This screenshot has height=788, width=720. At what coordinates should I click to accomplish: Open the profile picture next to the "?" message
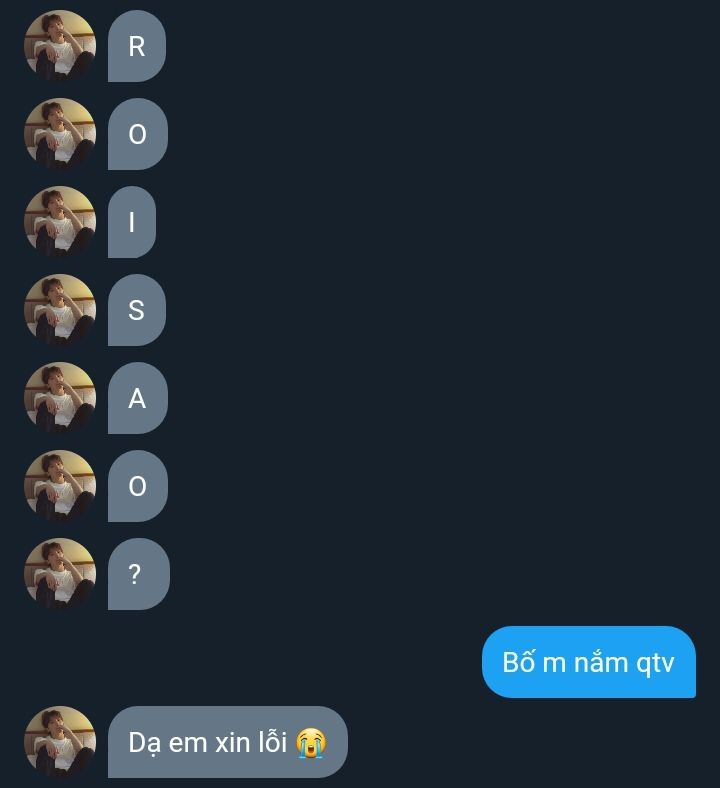(x=60, y=574)
